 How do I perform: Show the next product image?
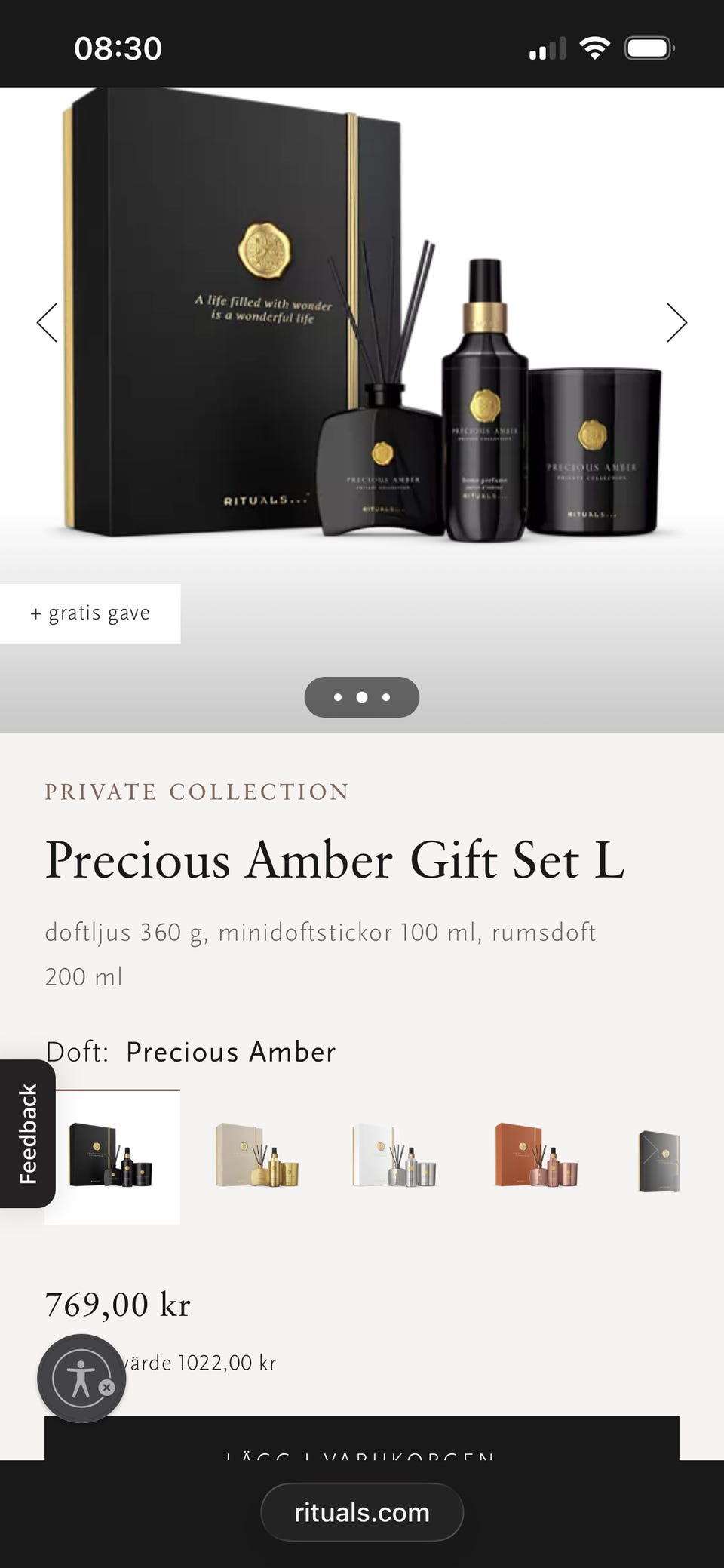point(676,323)
